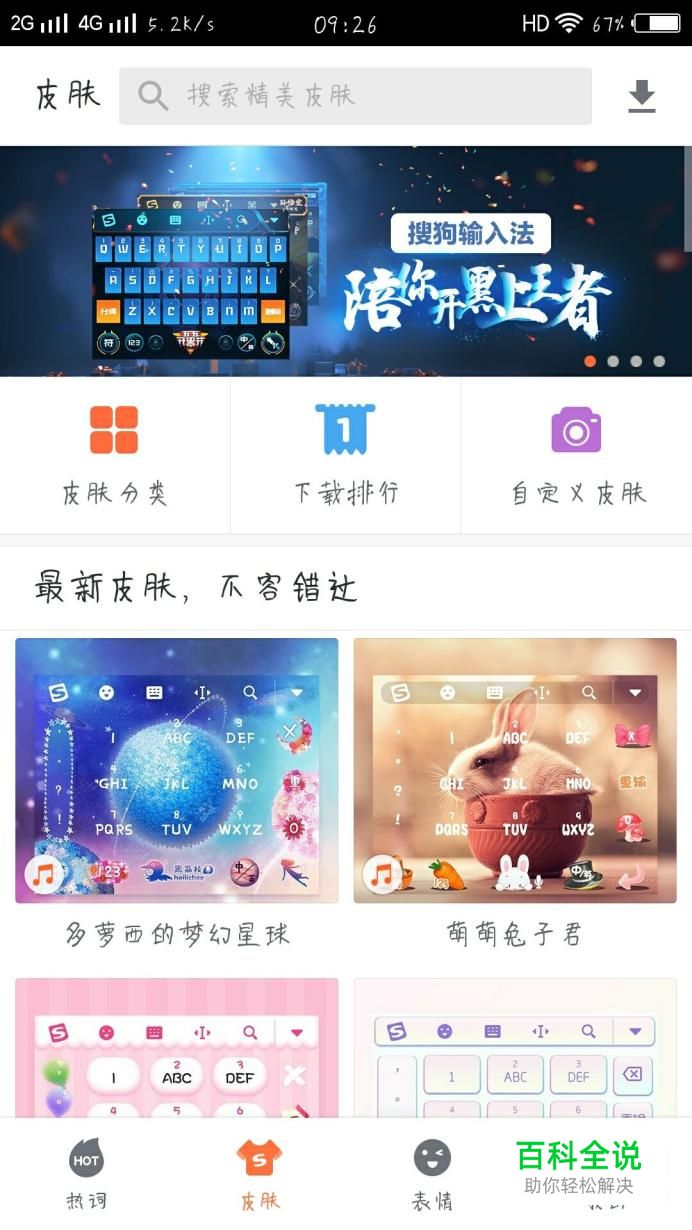Viewport: 692px width, 1230px height.
Task: Tap the 搜索精美皮肤 search box
Action: 355,96
